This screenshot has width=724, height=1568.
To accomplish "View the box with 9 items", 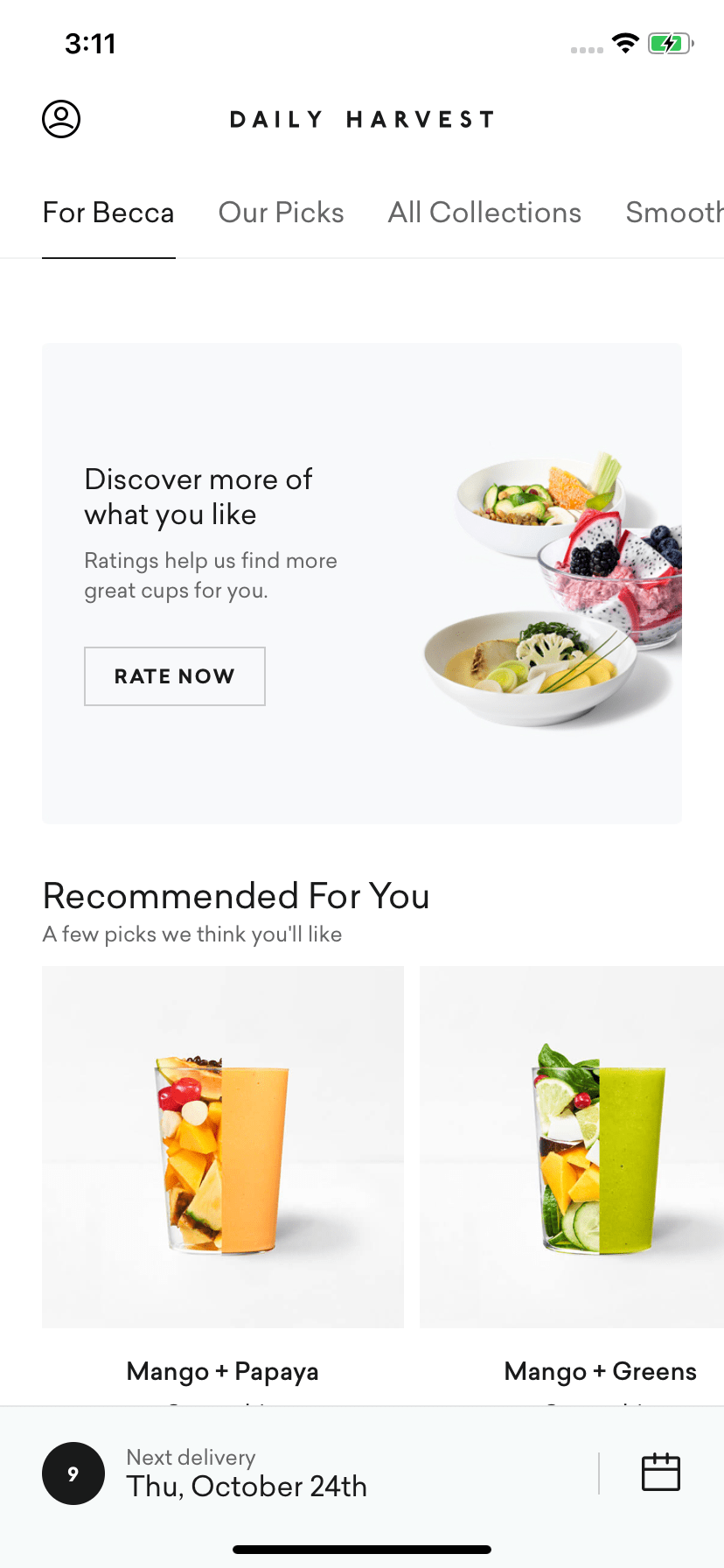I will (x=73, y=1473).
